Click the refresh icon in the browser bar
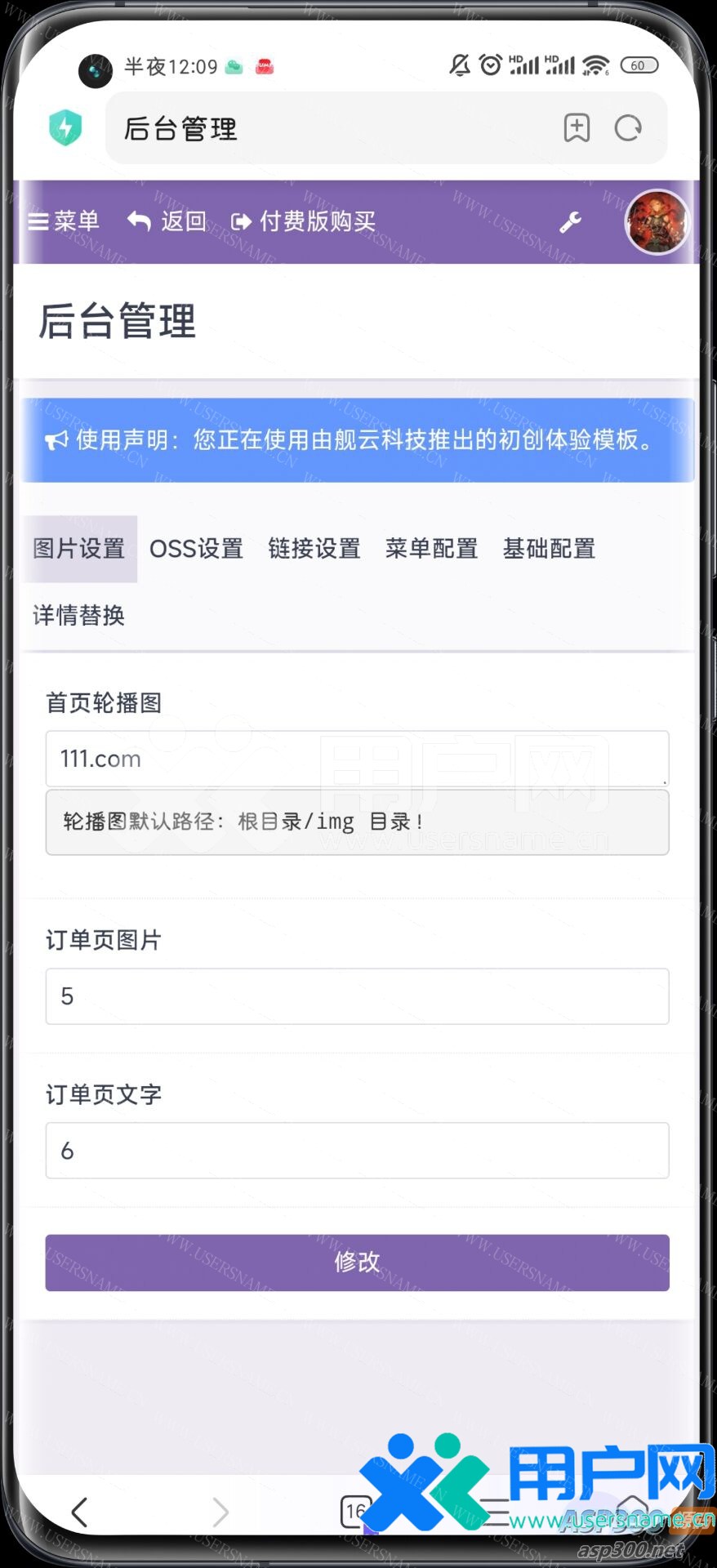The height and width of the screenshot is (1568, 717). tap(627, 127)
